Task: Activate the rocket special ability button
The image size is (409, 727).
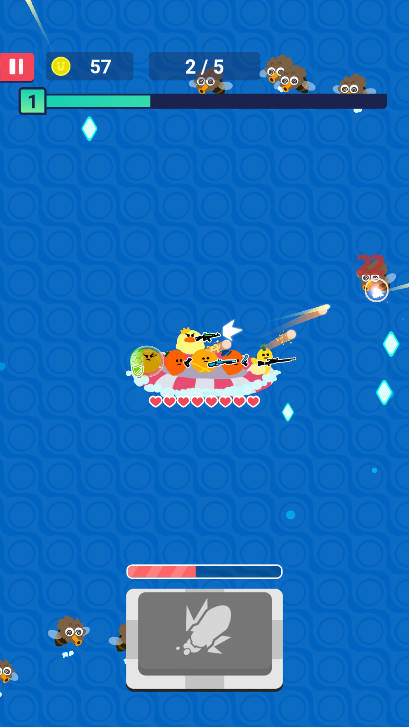Action: [204, 639]
